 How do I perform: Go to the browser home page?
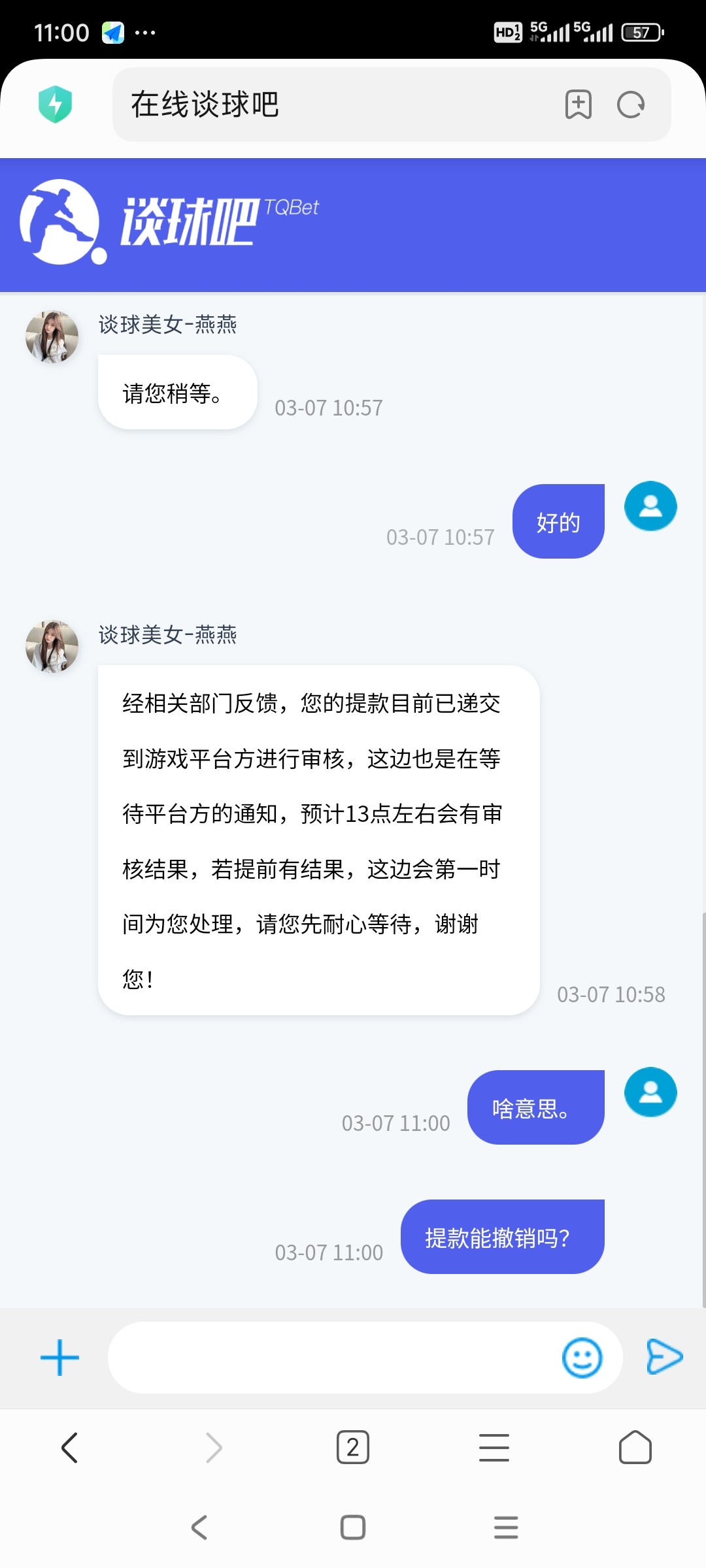point(635,1447)
